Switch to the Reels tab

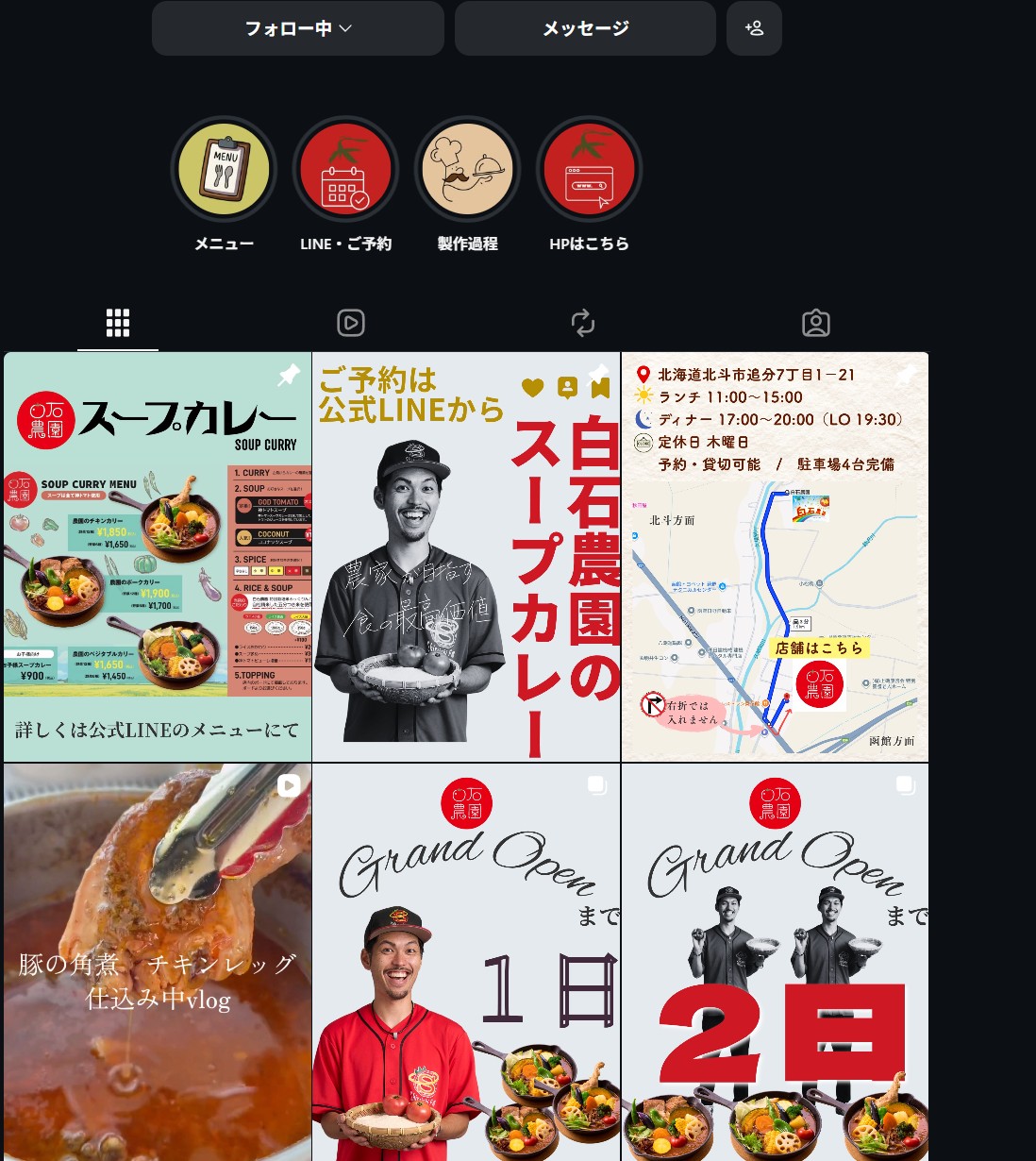coord(351,323)
